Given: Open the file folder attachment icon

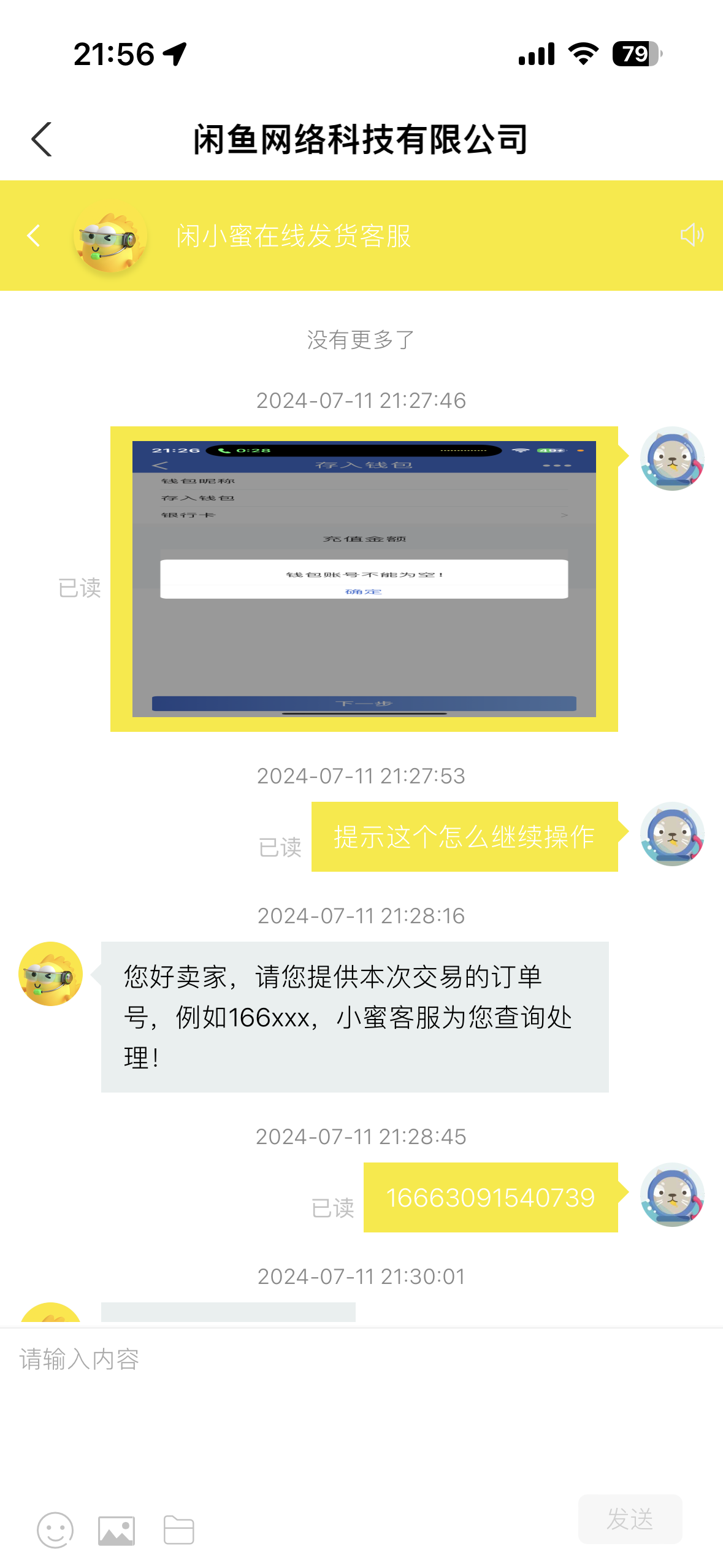Looking at the screenshot, I should point(179,1530).
